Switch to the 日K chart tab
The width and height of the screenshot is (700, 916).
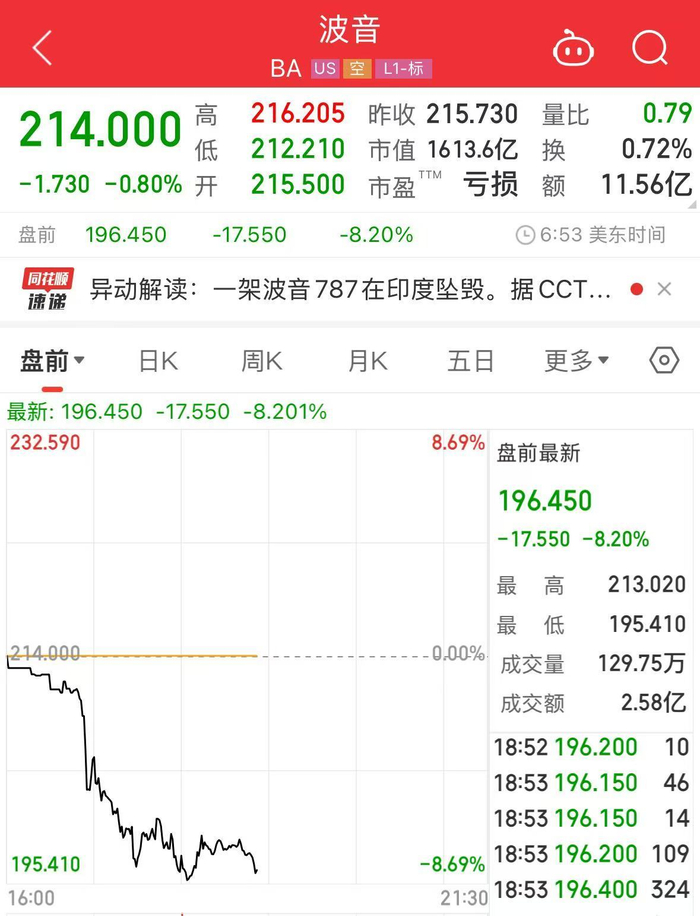[158, 361]
